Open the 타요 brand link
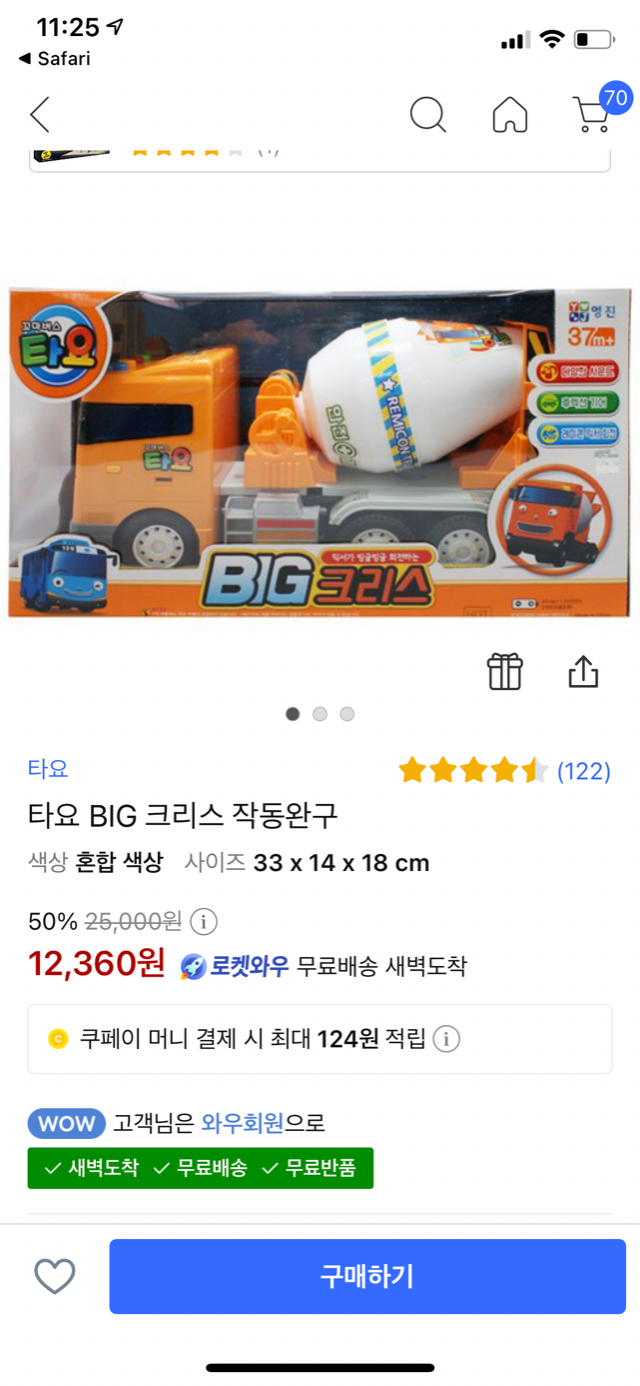 [x=48, y=770]
